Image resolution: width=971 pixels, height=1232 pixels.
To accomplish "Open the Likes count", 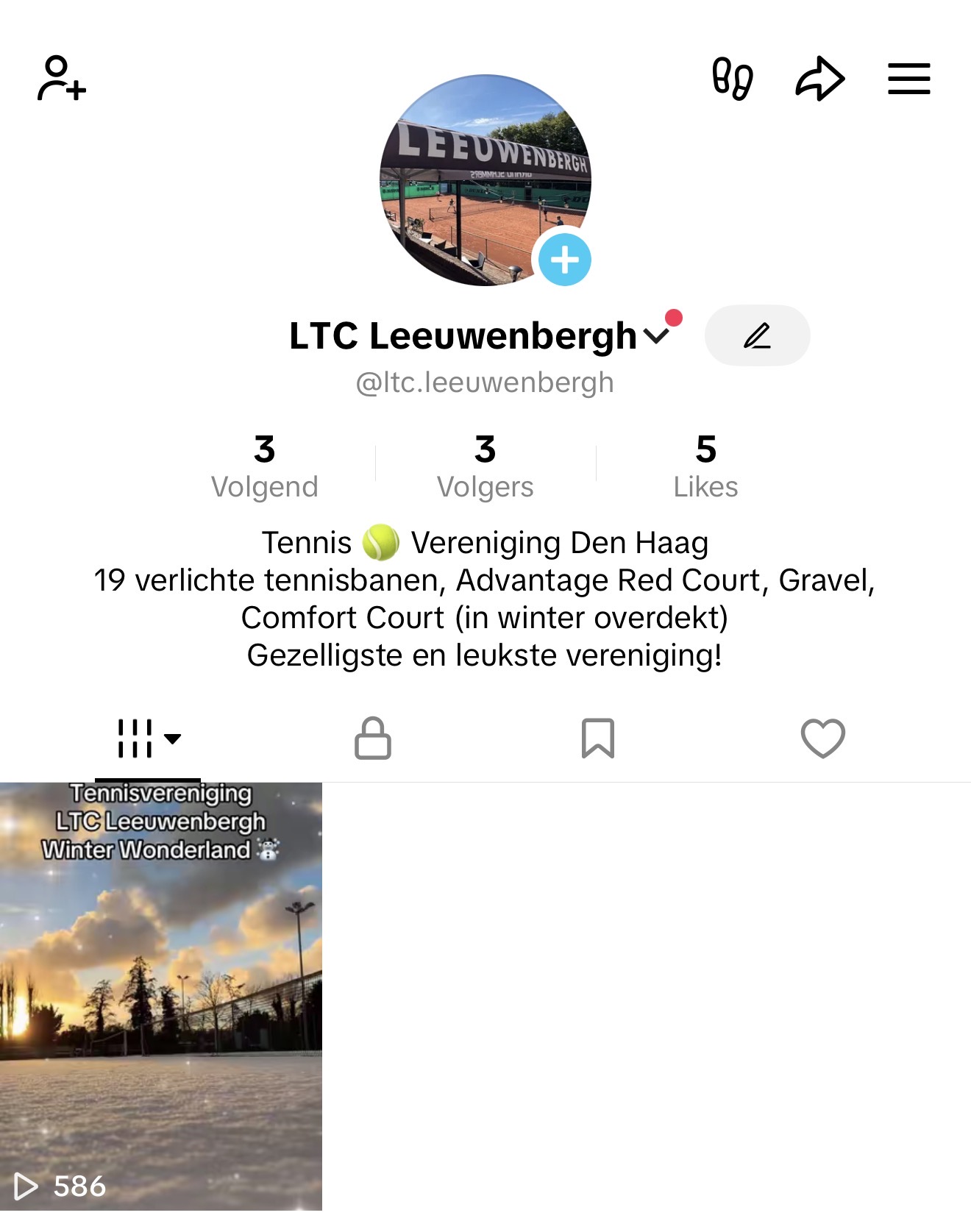I will click(705, 466).
